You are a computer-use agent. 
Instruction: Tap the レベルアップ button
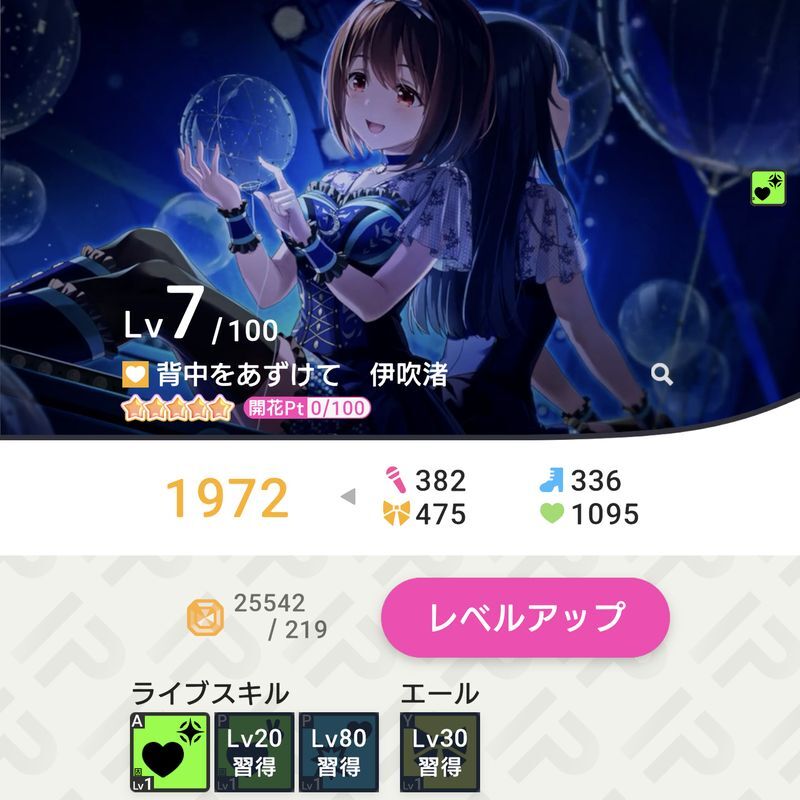(525, 617)
